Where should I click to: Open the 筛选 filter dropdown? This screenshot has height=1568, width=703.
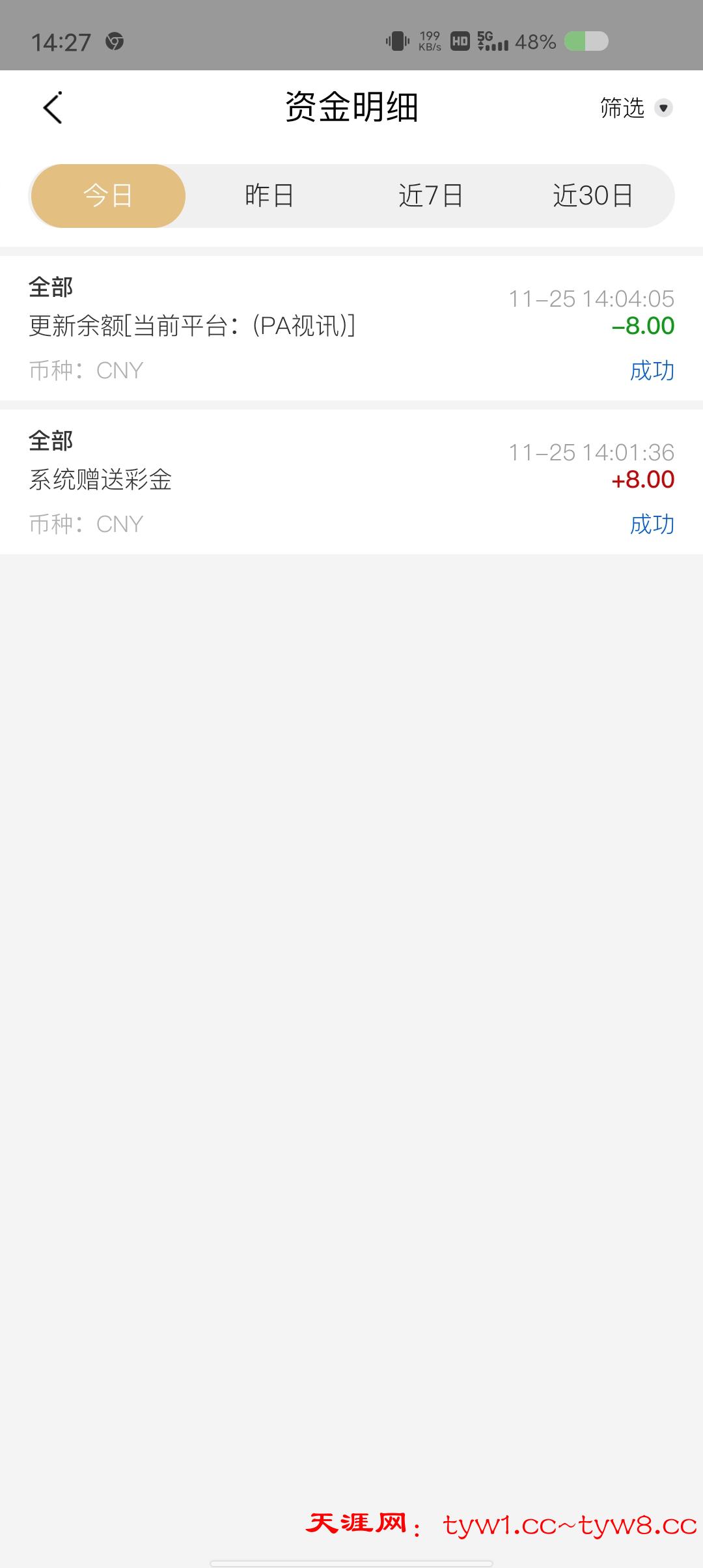click(635, 108)
